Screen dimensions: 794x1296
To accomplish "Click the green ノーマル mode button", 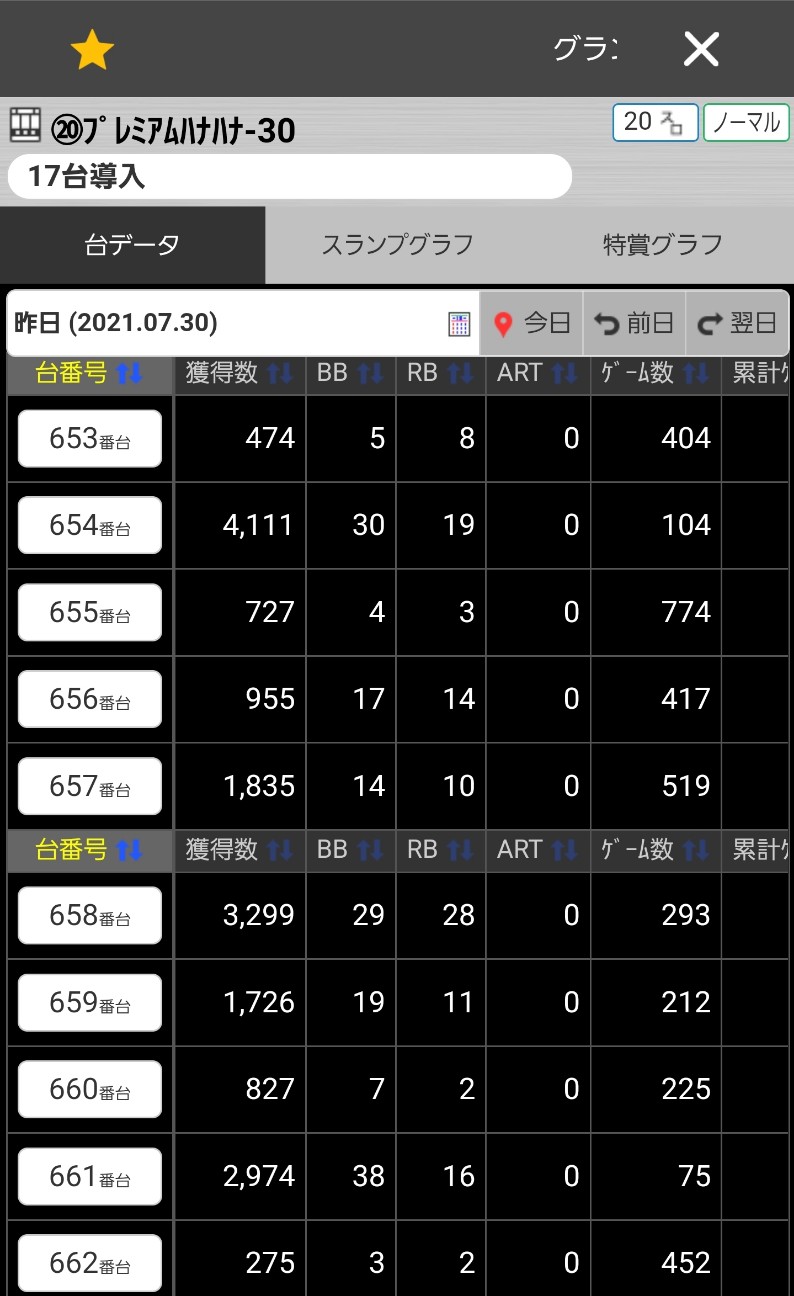I will point(745,122).
